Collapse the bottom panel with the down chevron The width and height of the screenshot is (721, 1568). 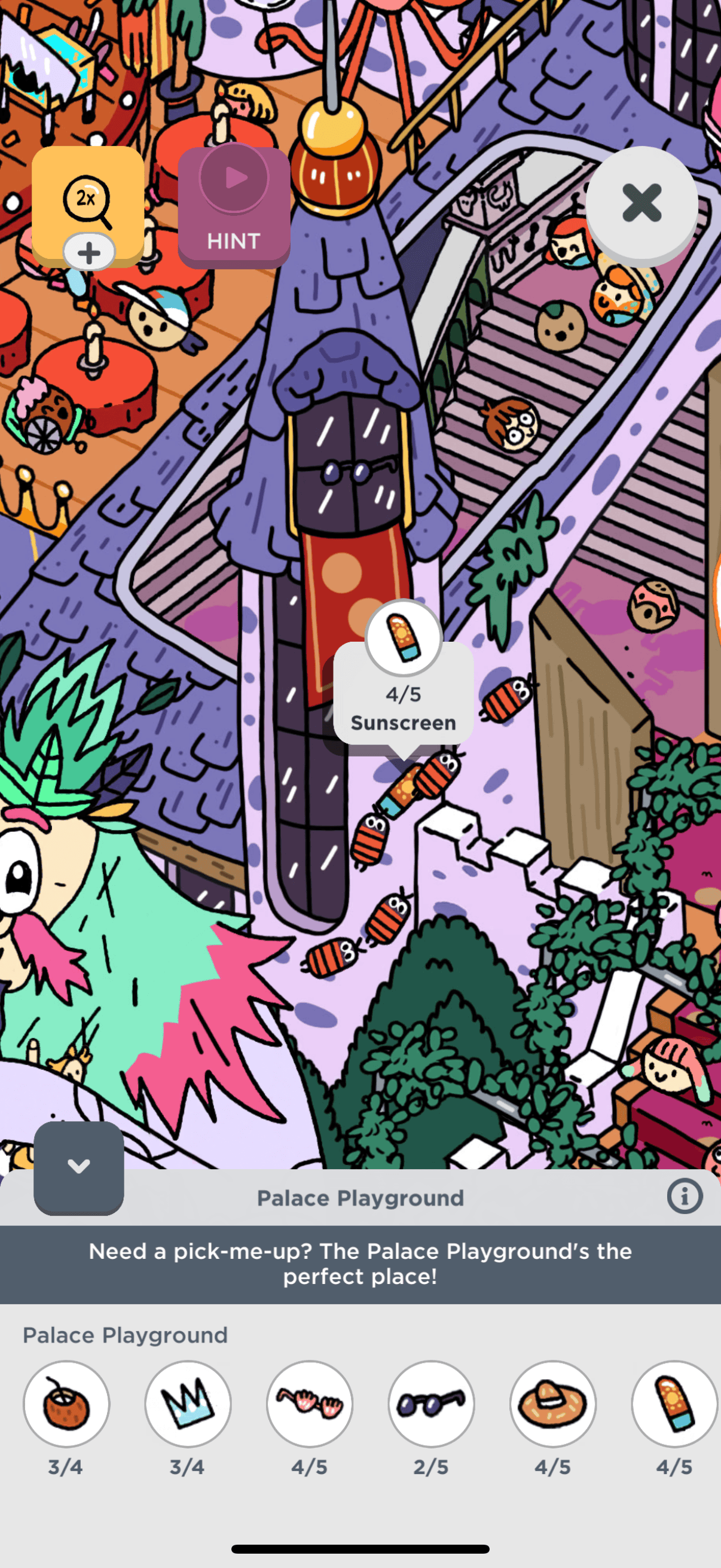pos(78,1166)
